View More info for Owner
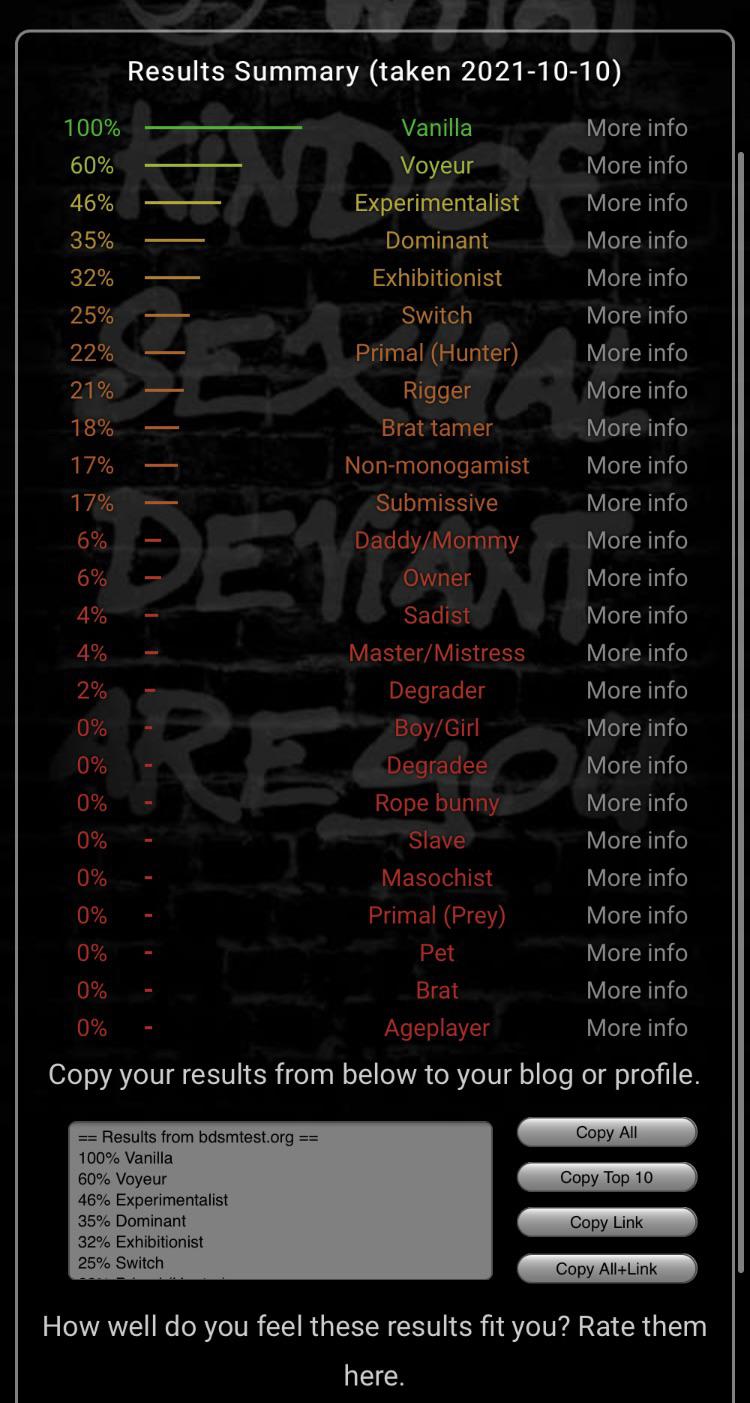The width and height of the screenshot is (750, 1403). click(x=636, y=578)
